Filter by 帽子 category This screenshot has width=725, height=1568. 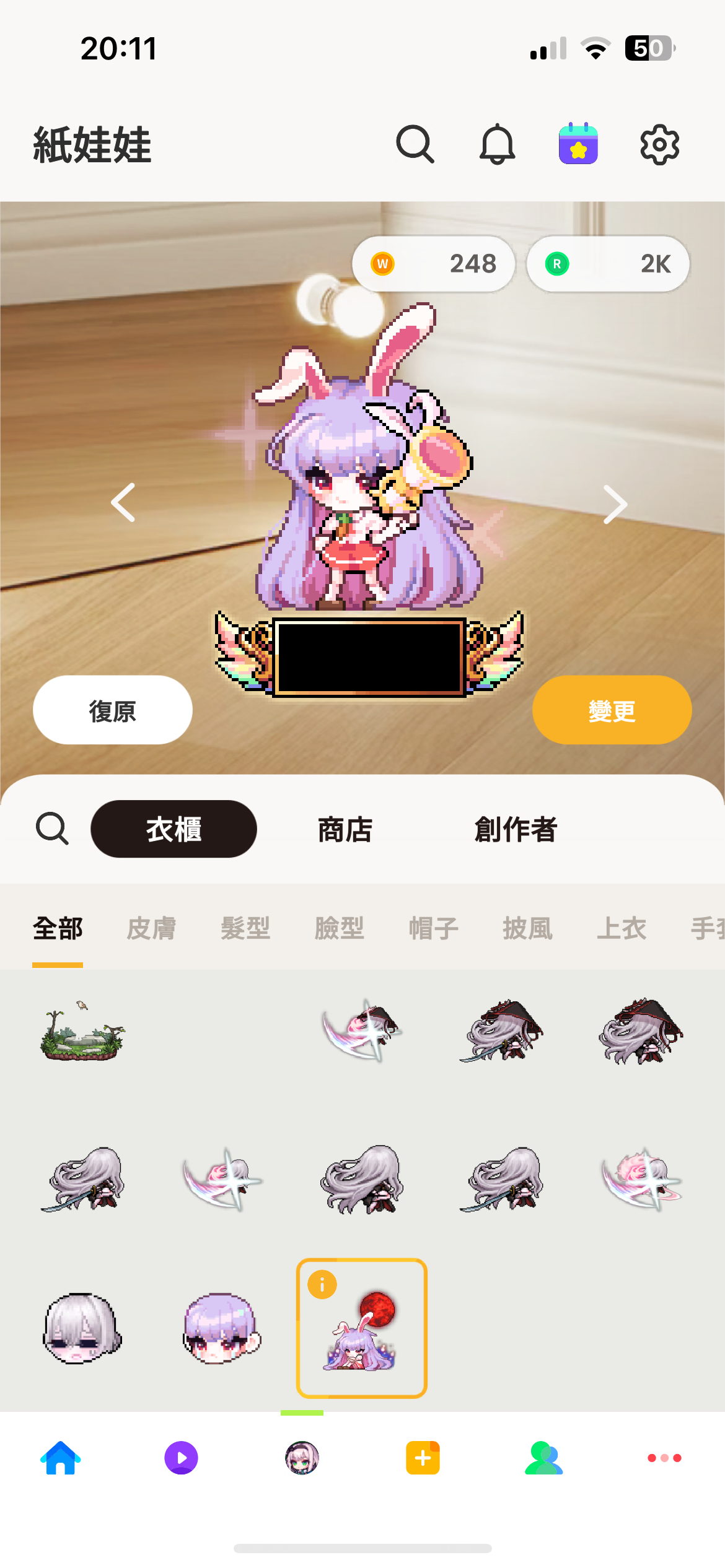pyautogui.click(x=433, y=928)
